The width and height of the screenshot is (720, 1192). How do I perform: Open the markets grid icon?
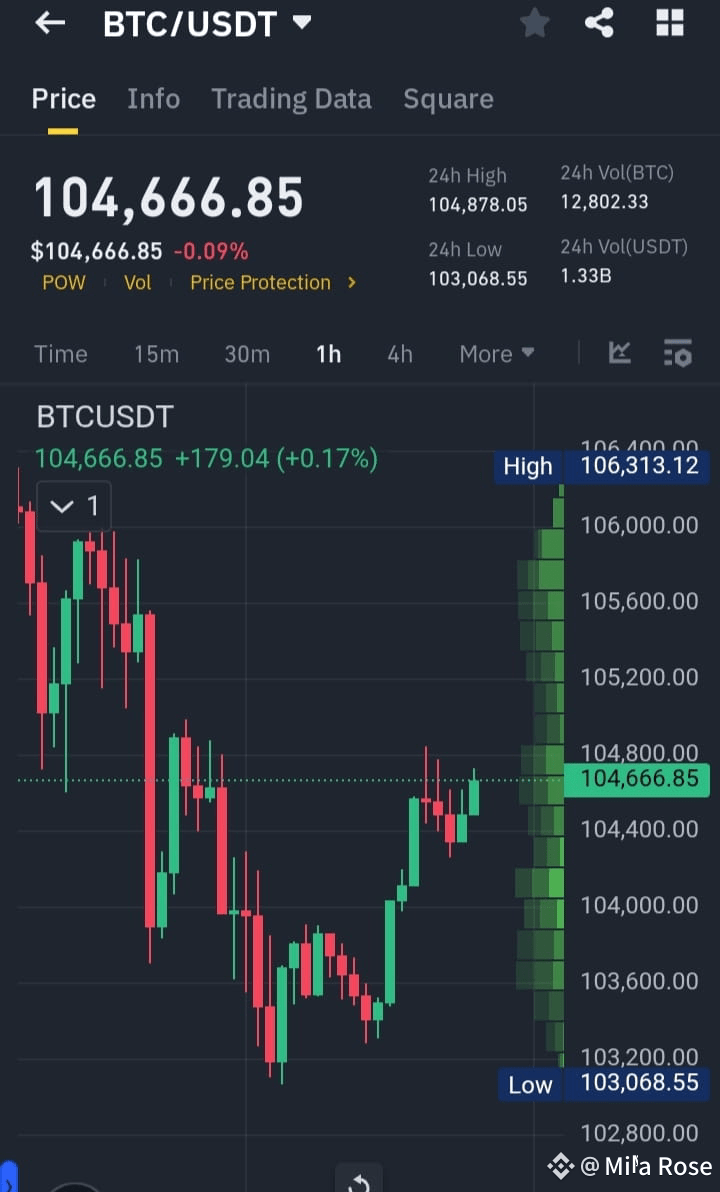669,23
